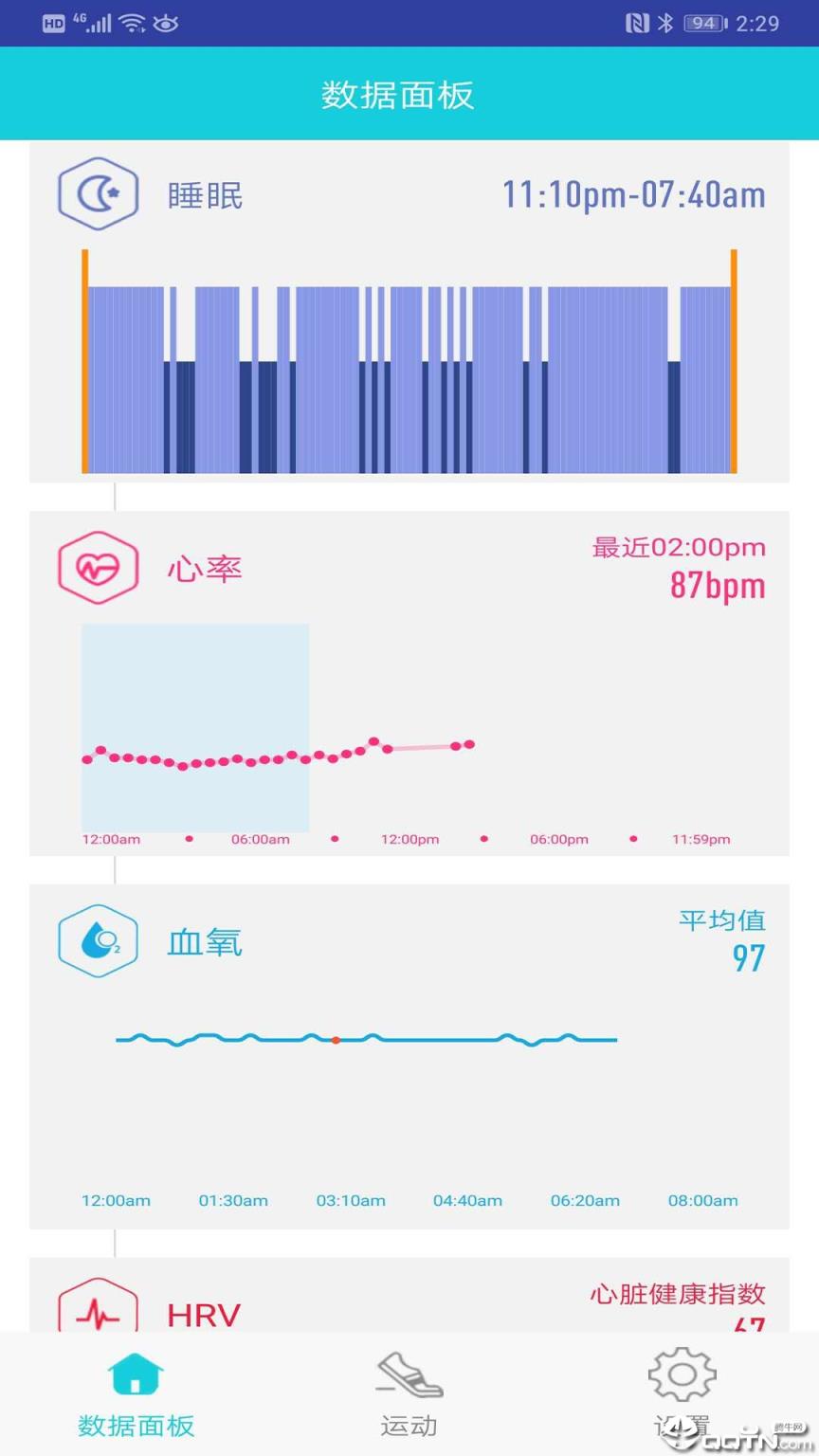Select the heart rate icon on 心率 card
Image resolution: width=819 pixels, height=1456 pixels.
point(98,566)
